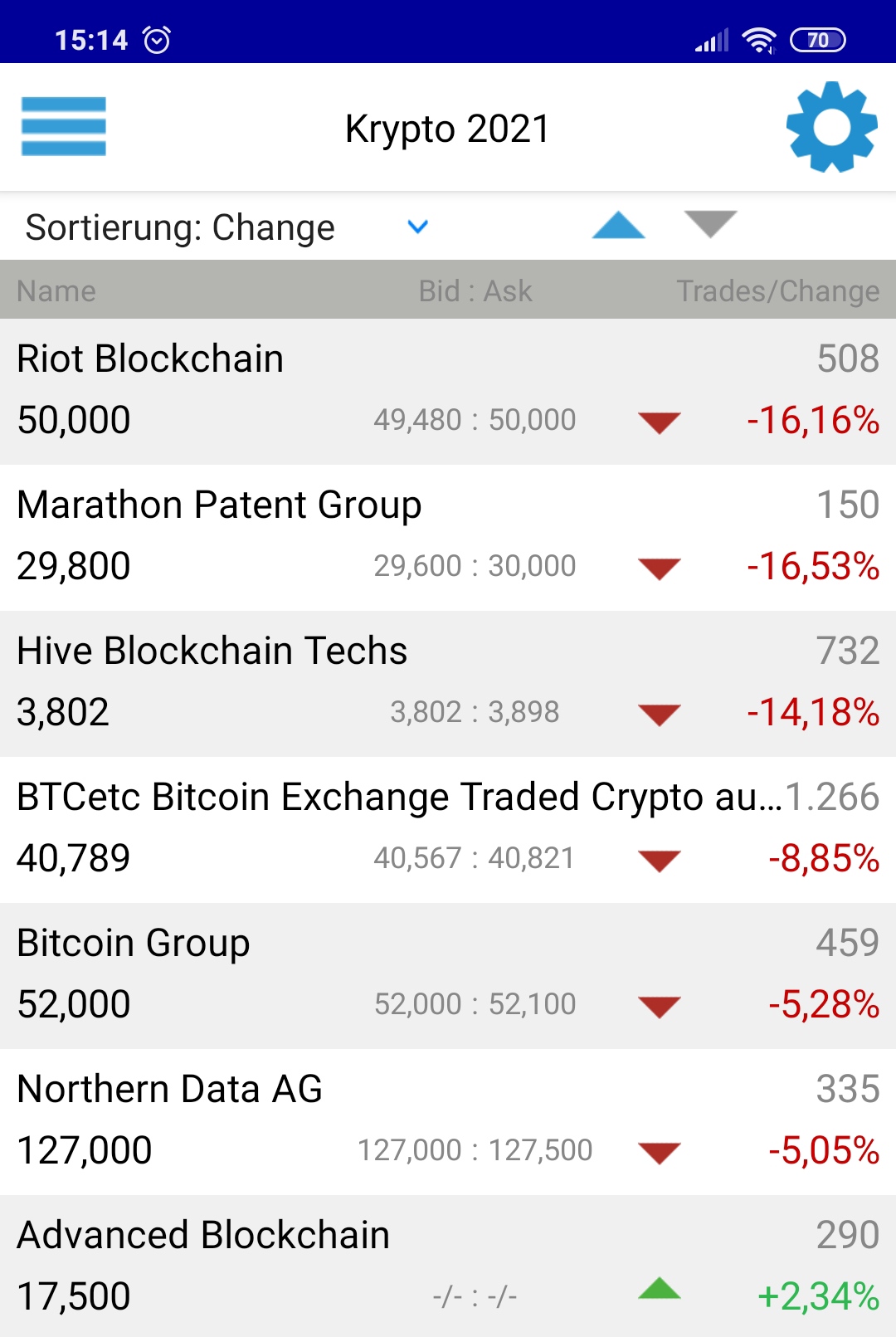
Task: Show Bitcoin Group stock details
Action: coord(448,974)
